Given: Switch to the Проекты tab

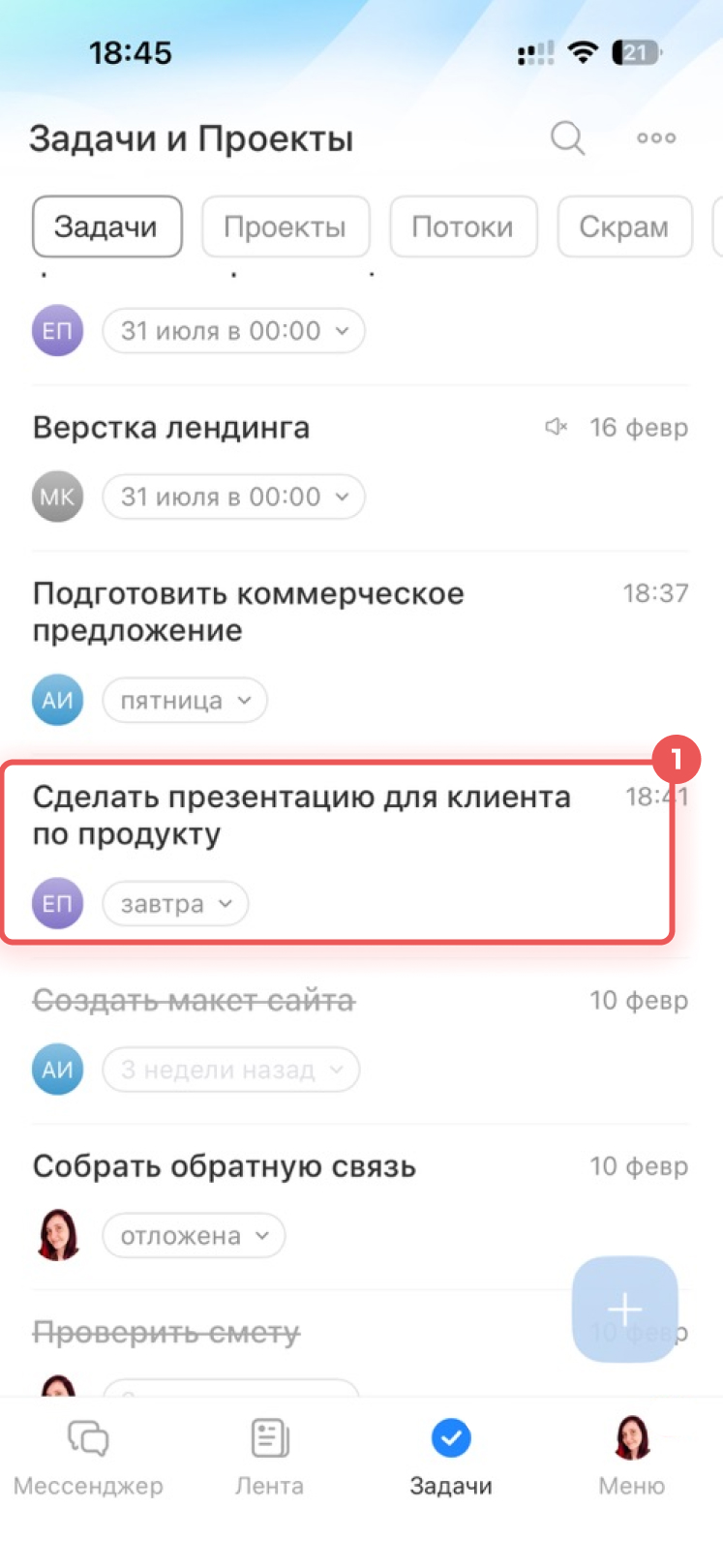Looking at the screenshot, I should coord(286,226).
